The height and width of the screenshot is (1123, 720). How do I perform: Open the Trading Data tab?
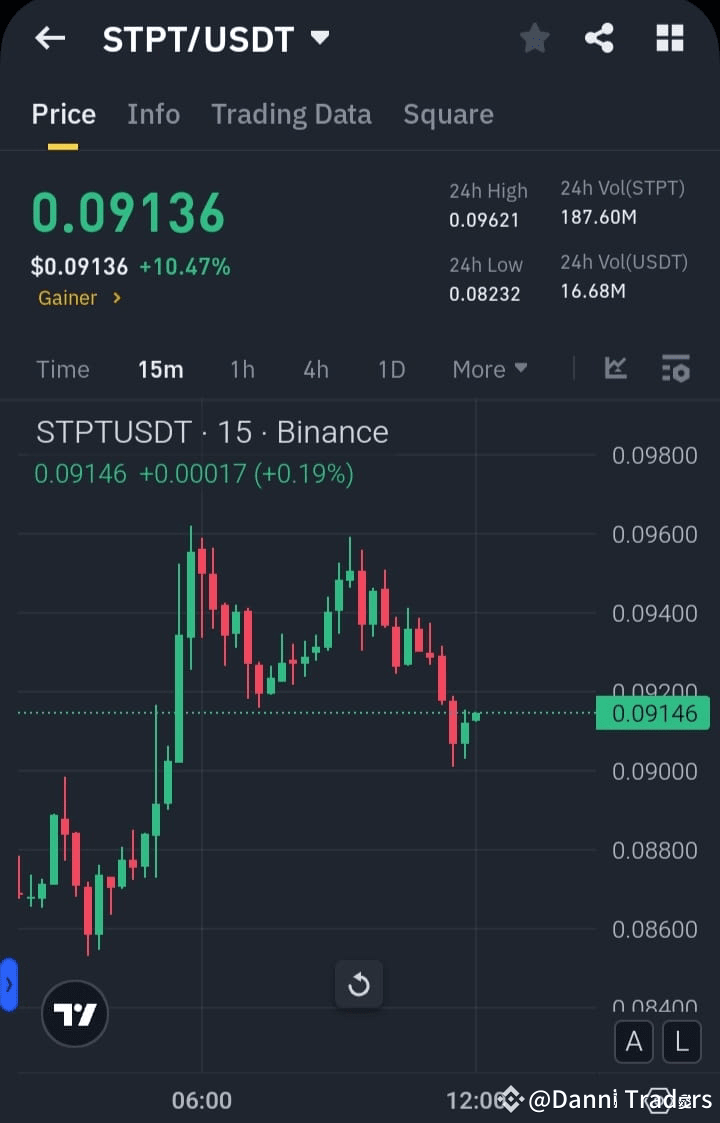point(291,114)
